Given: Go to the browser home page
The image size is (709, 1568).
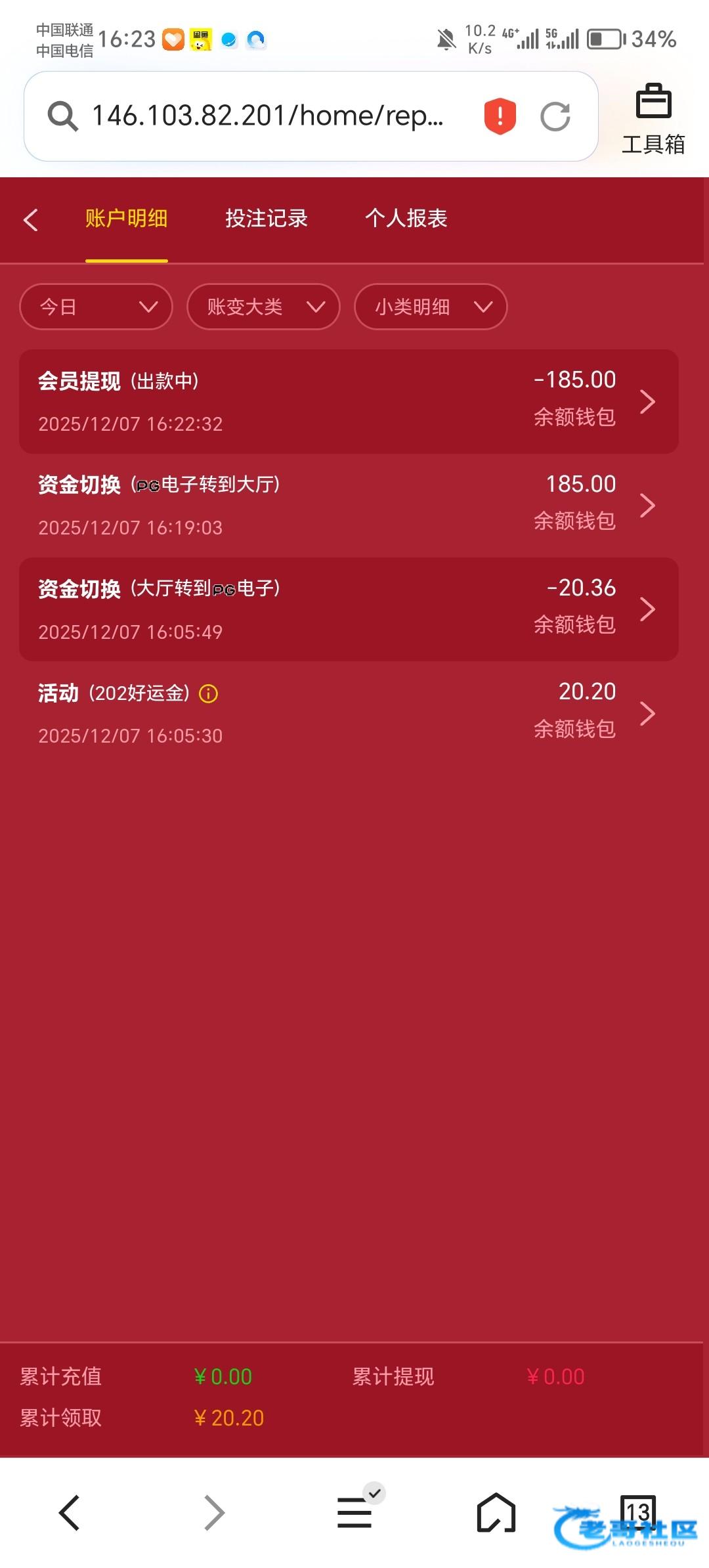Looking at the screenshot, I should (x=496, y=1513).
